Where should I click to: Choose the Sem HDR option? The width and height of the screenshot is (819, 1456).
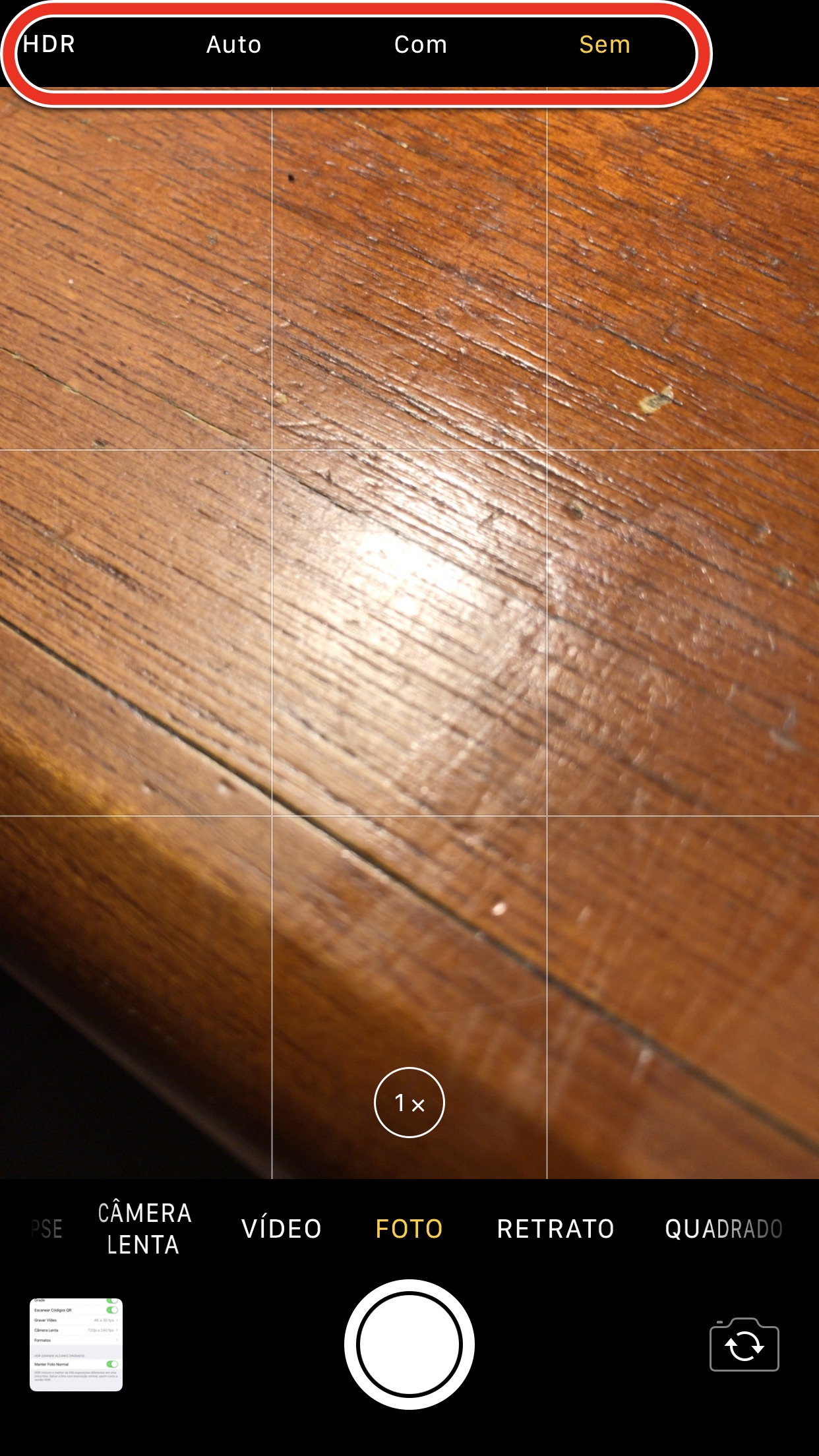(605, 45)
